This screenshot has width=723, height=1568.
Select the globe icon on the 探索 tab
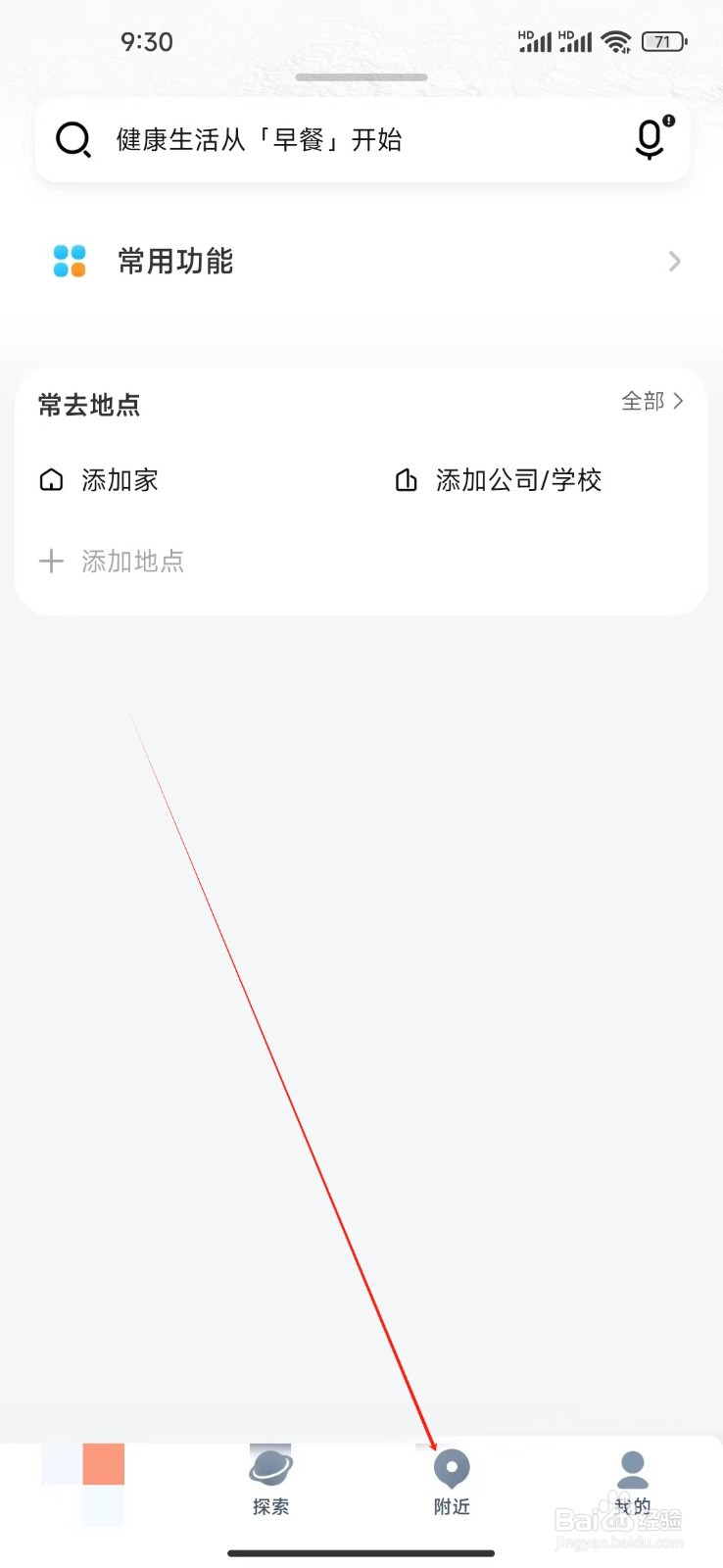point(270,1464)
